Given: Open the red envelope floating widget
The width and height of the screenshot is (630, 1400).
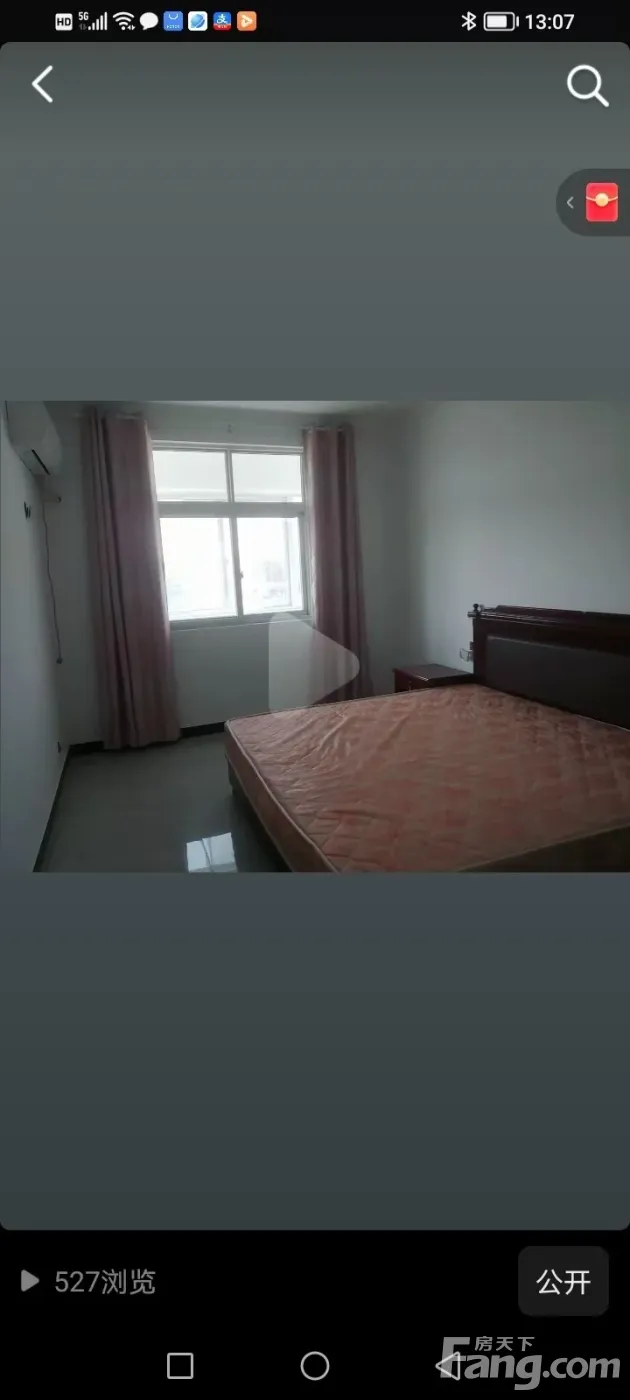Looking at the screenshot, I should [601, 203].
